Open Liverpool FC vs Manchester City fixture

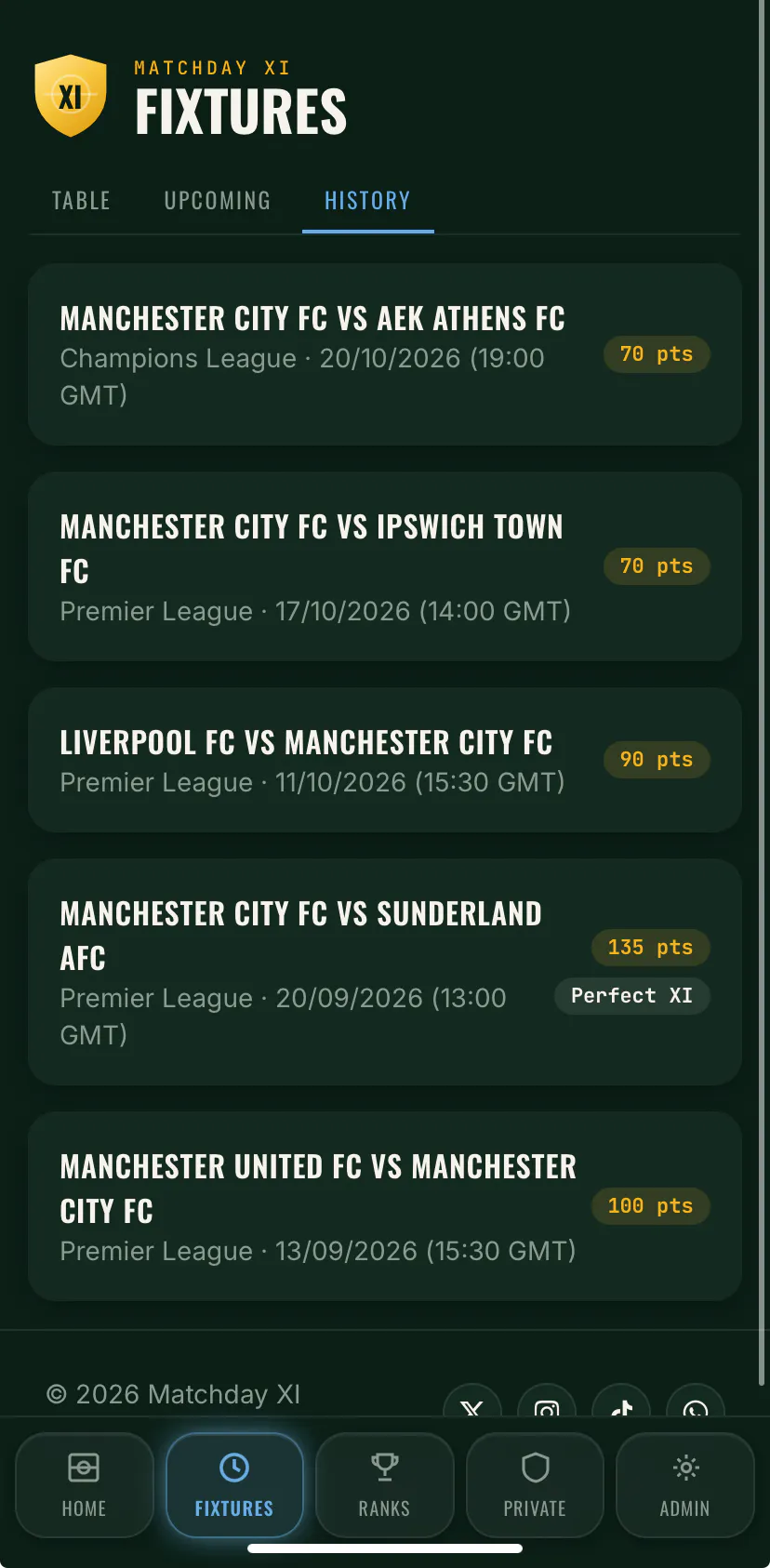pyautogui.click(x=385, y=760)
